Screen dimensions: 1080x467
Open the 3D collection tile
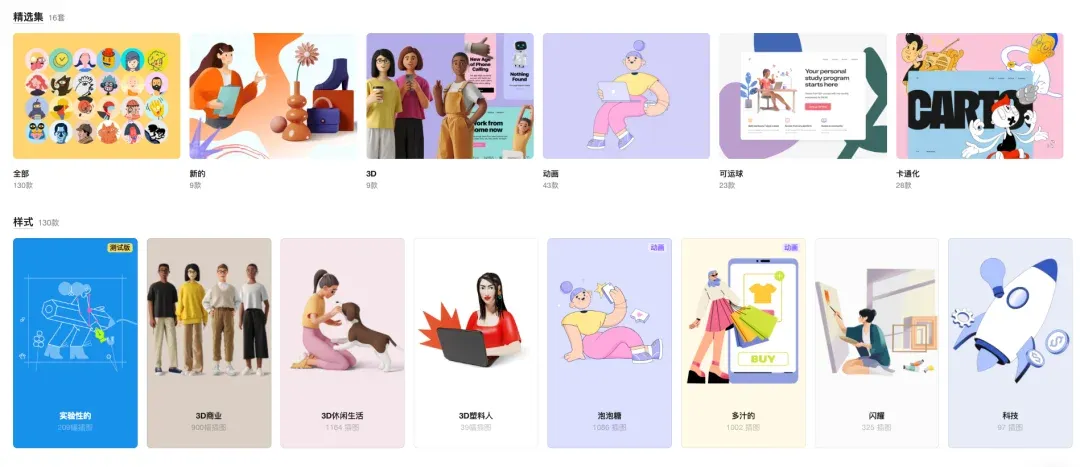pyautogui.click(x=449, y=96)
